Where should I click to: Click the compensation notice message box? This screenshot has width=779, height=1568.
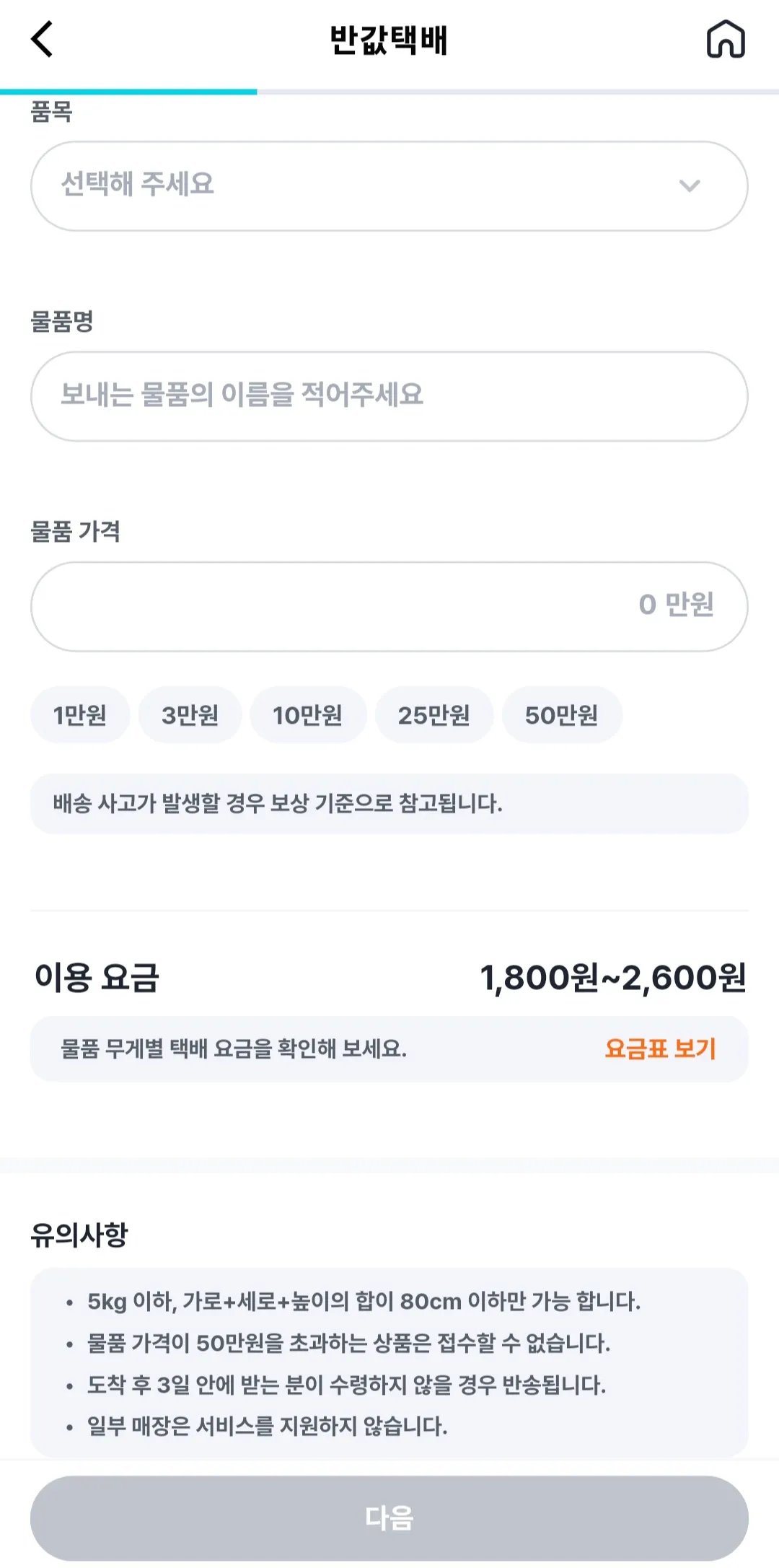coord(389,804)
